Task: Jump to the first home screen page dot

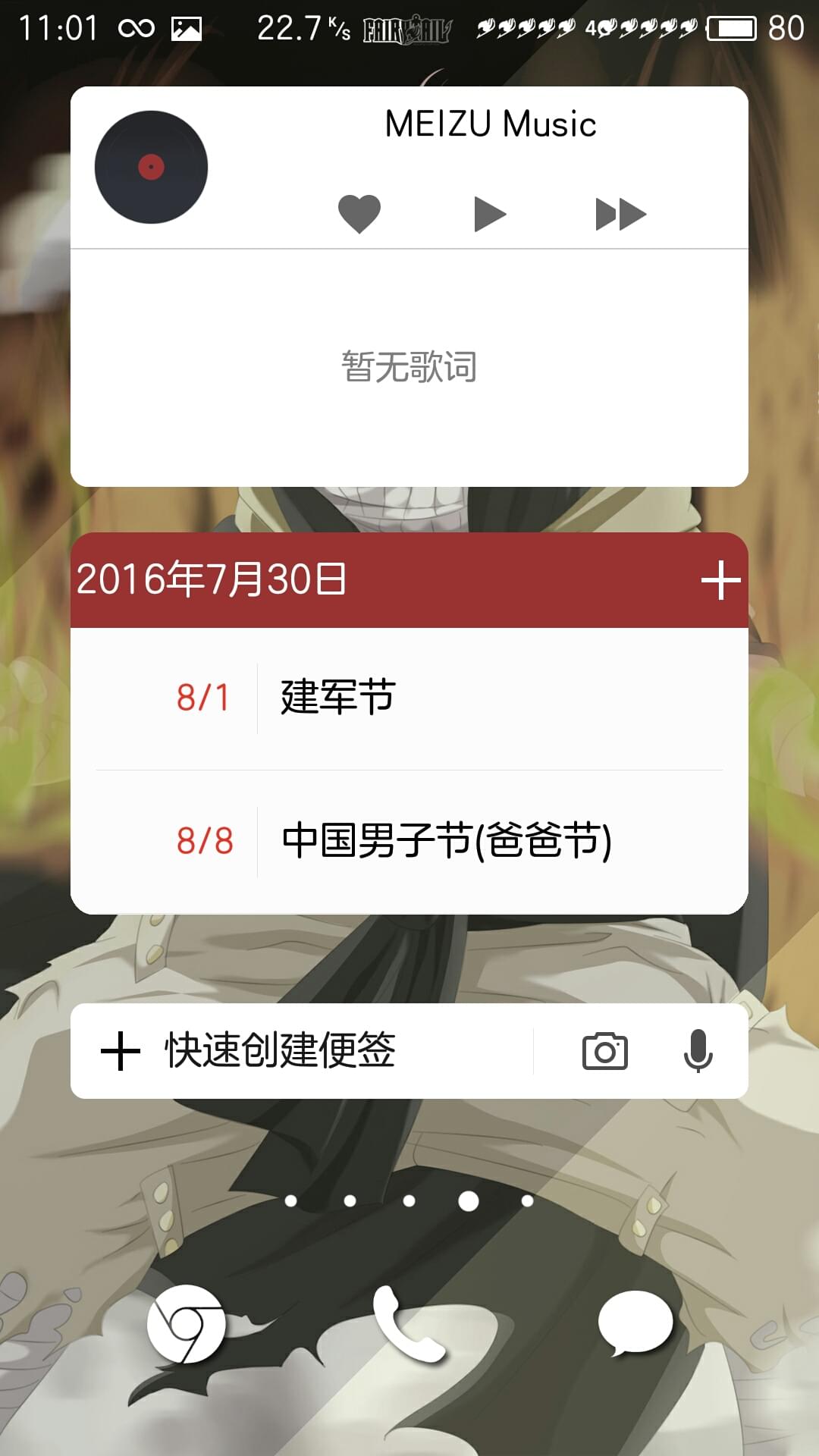Action: pyautogui.click(x=290, y=1200)
